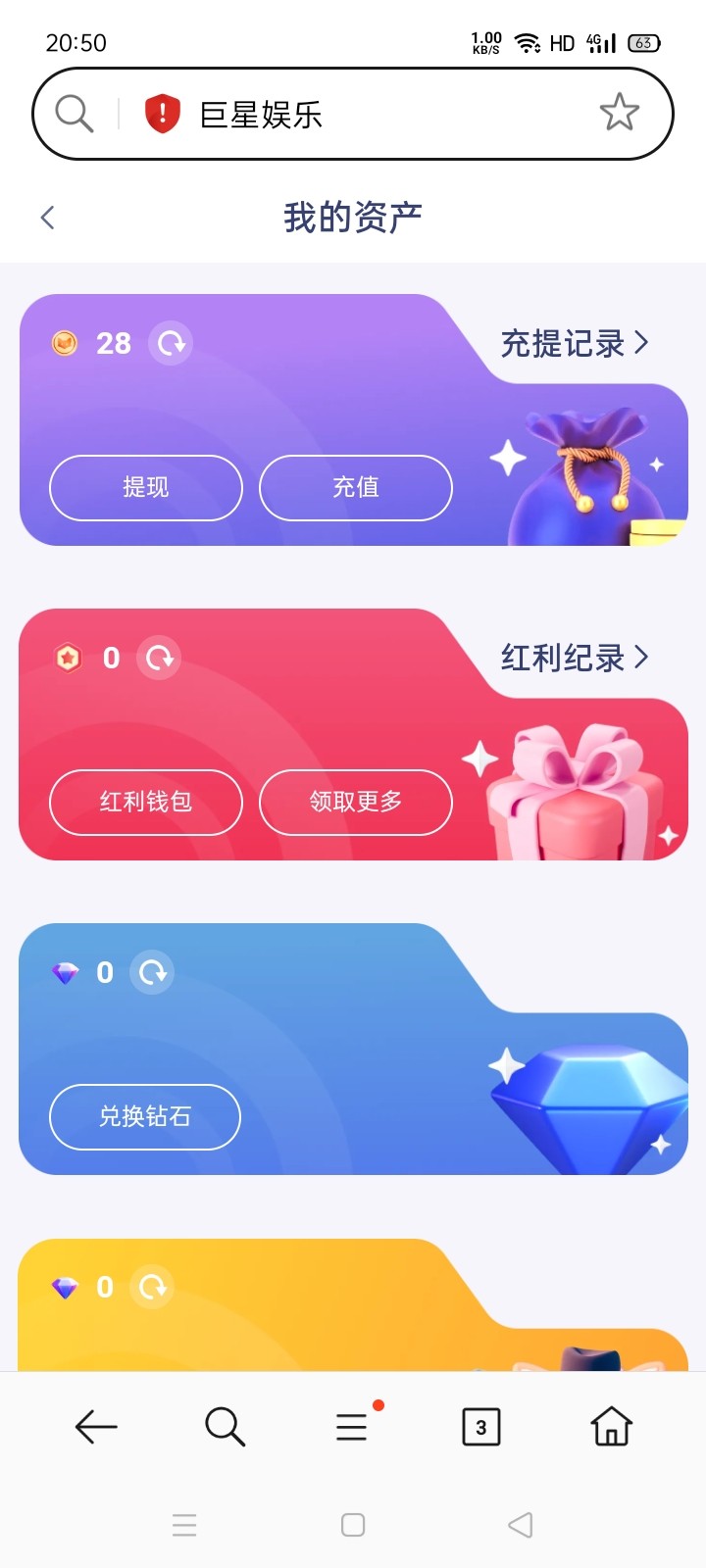The width and height of the screenshot is (706, 1568).
Task: Open browser search from bottom toolbar
Action: tap(225, 1427)
